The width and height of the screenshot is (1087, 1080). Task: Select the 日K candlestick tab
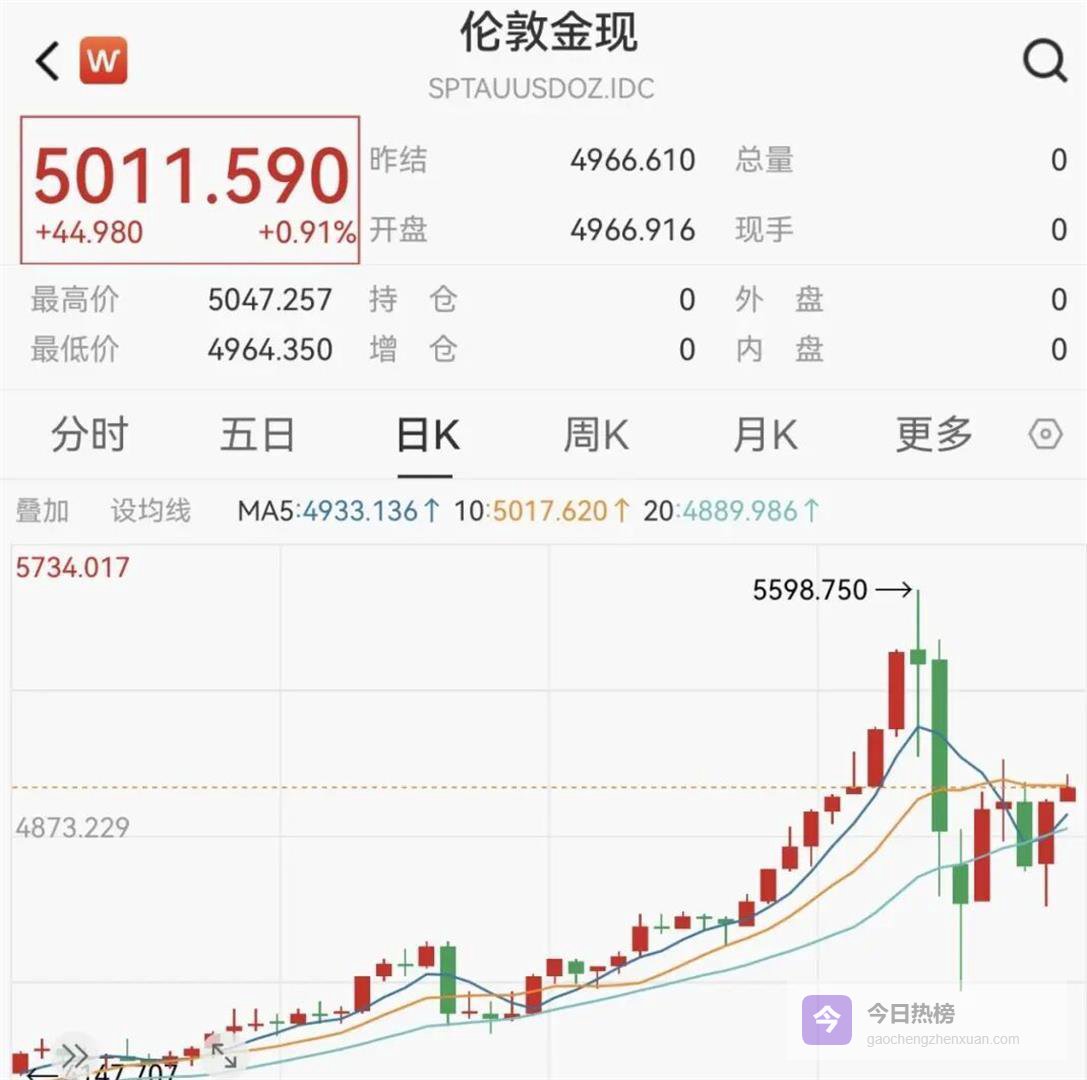pos(427,436)
